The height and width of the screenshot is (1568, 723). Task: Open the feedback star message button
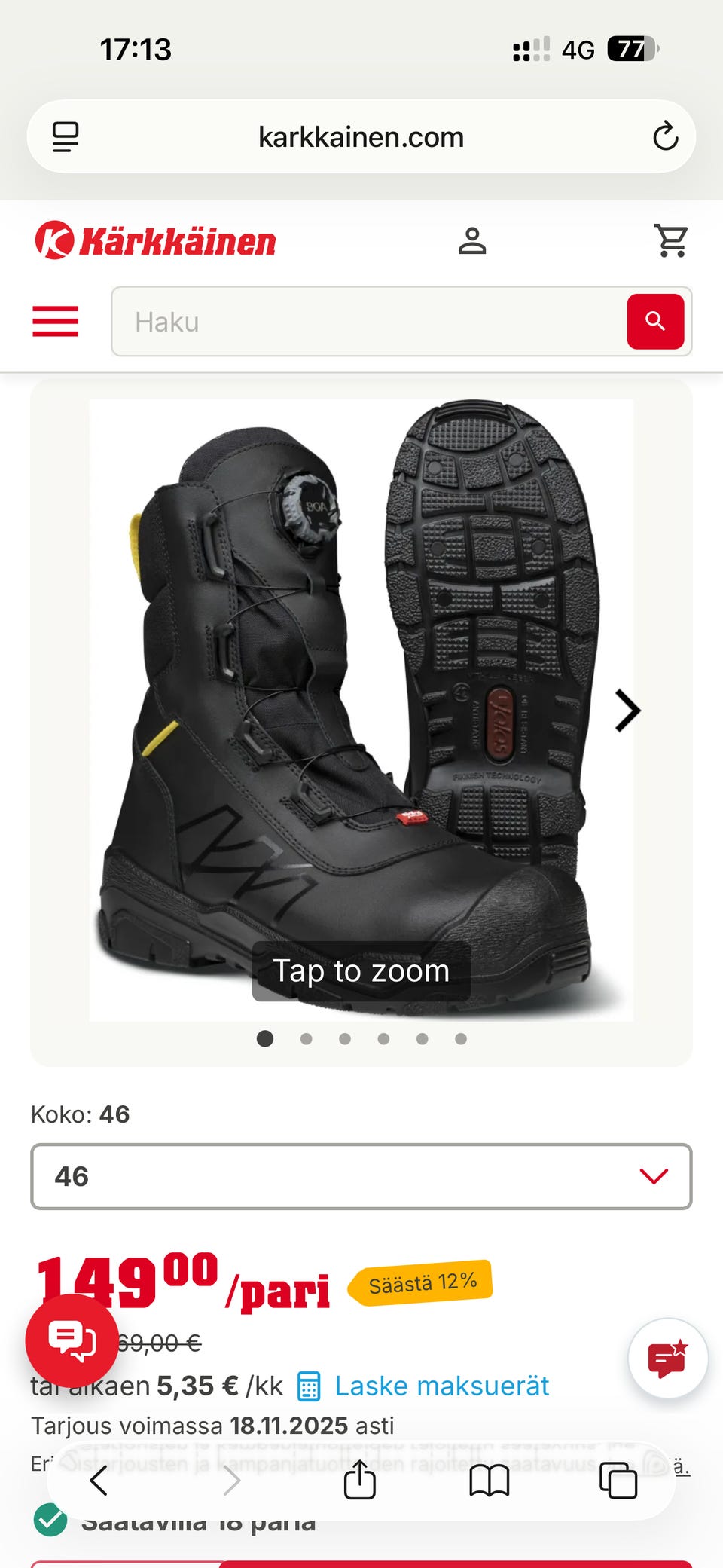(x=668, y=1358)
